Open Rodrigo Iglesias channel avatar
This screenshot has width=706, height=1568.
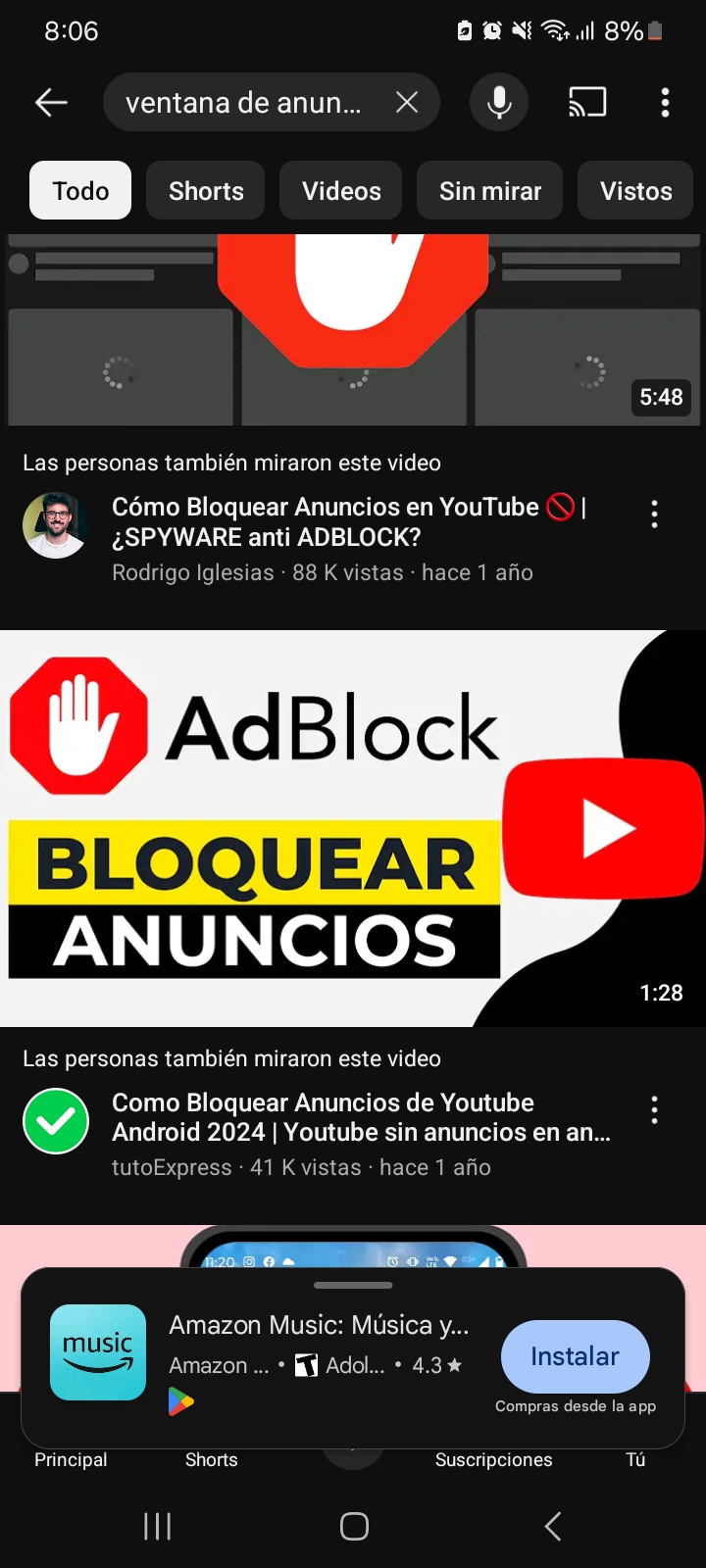pyautogui.click(x=56, y=525)
